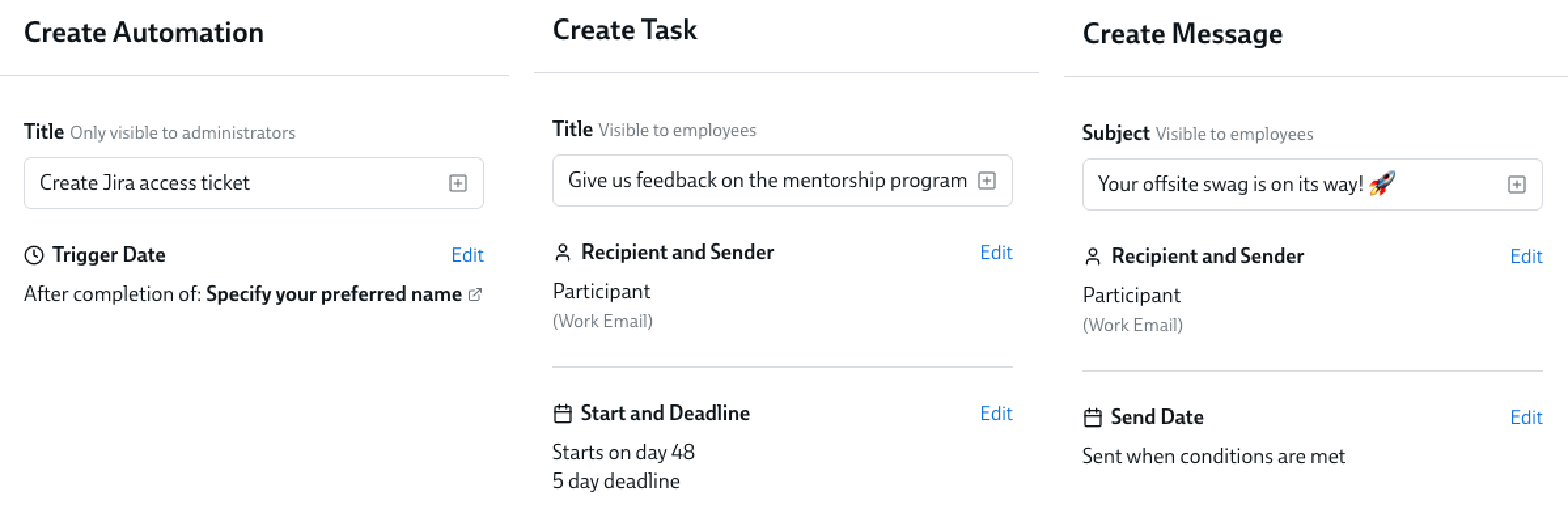Edit the Send Date
Image resolution: width=1568 pixels, height=517 pixels.
[x=1525, y=417]
